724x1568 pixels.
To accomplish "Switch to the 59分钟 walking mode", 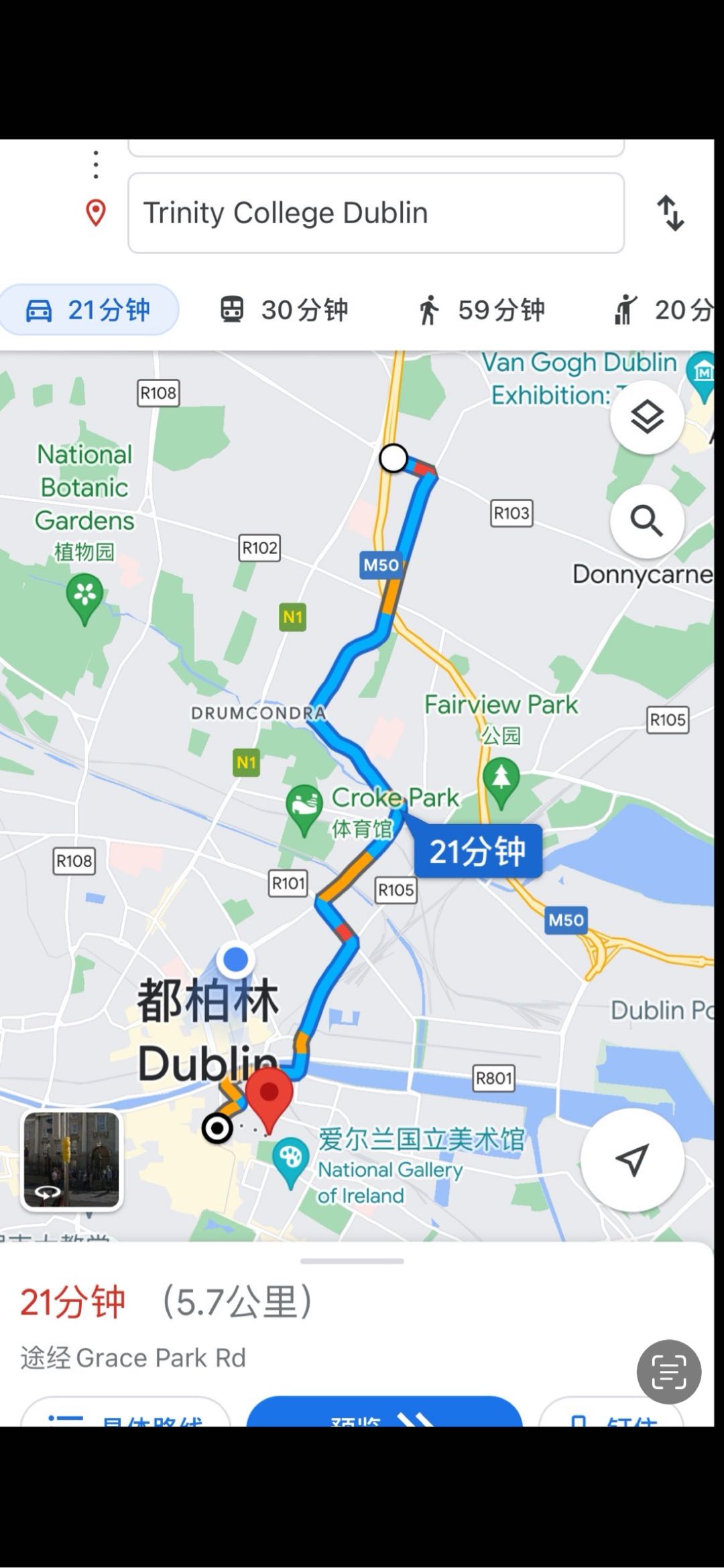I will pos(481,310).
